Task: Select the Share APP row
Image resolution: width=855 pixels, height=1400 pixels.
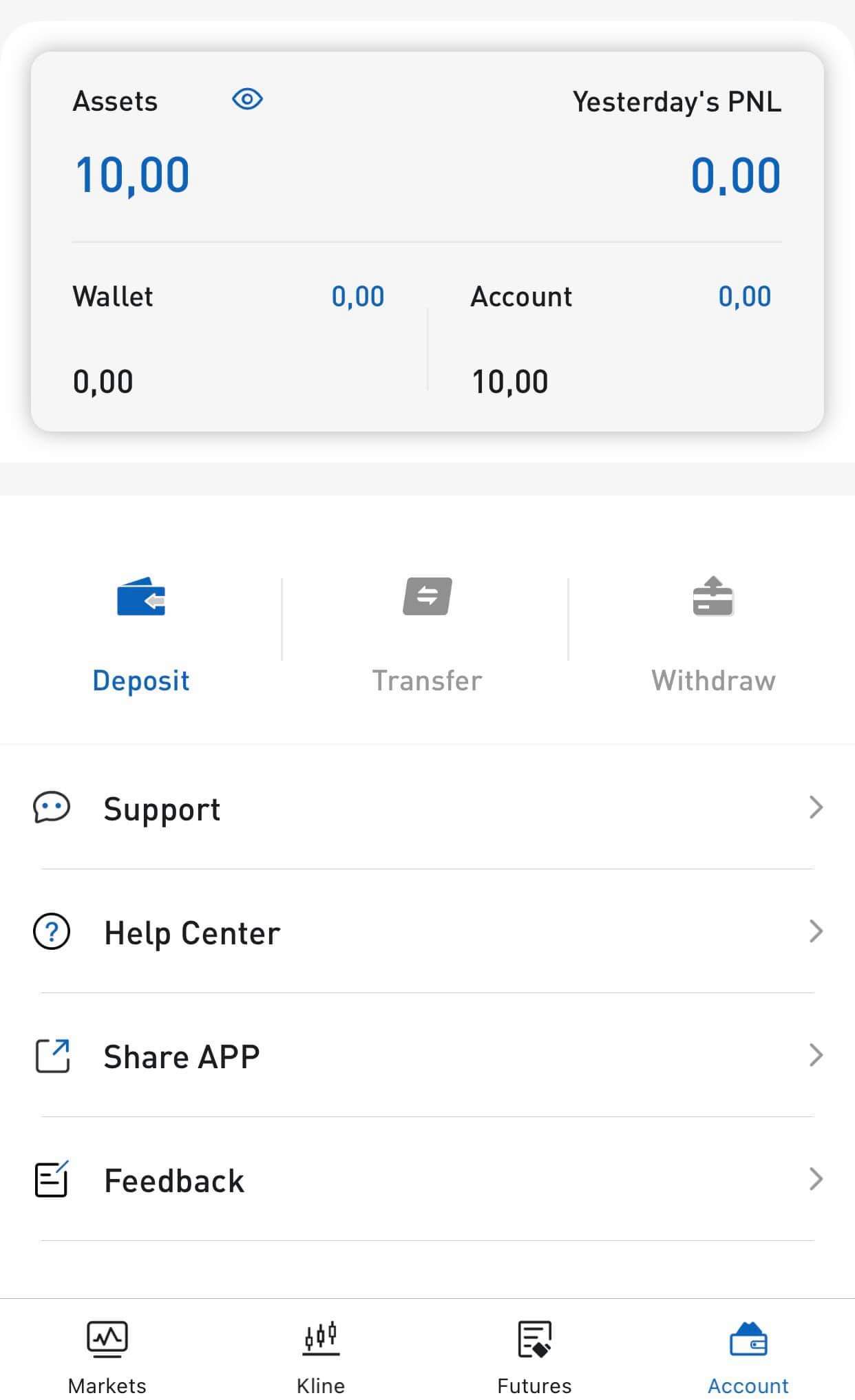Action: (x=427, y=1056)
